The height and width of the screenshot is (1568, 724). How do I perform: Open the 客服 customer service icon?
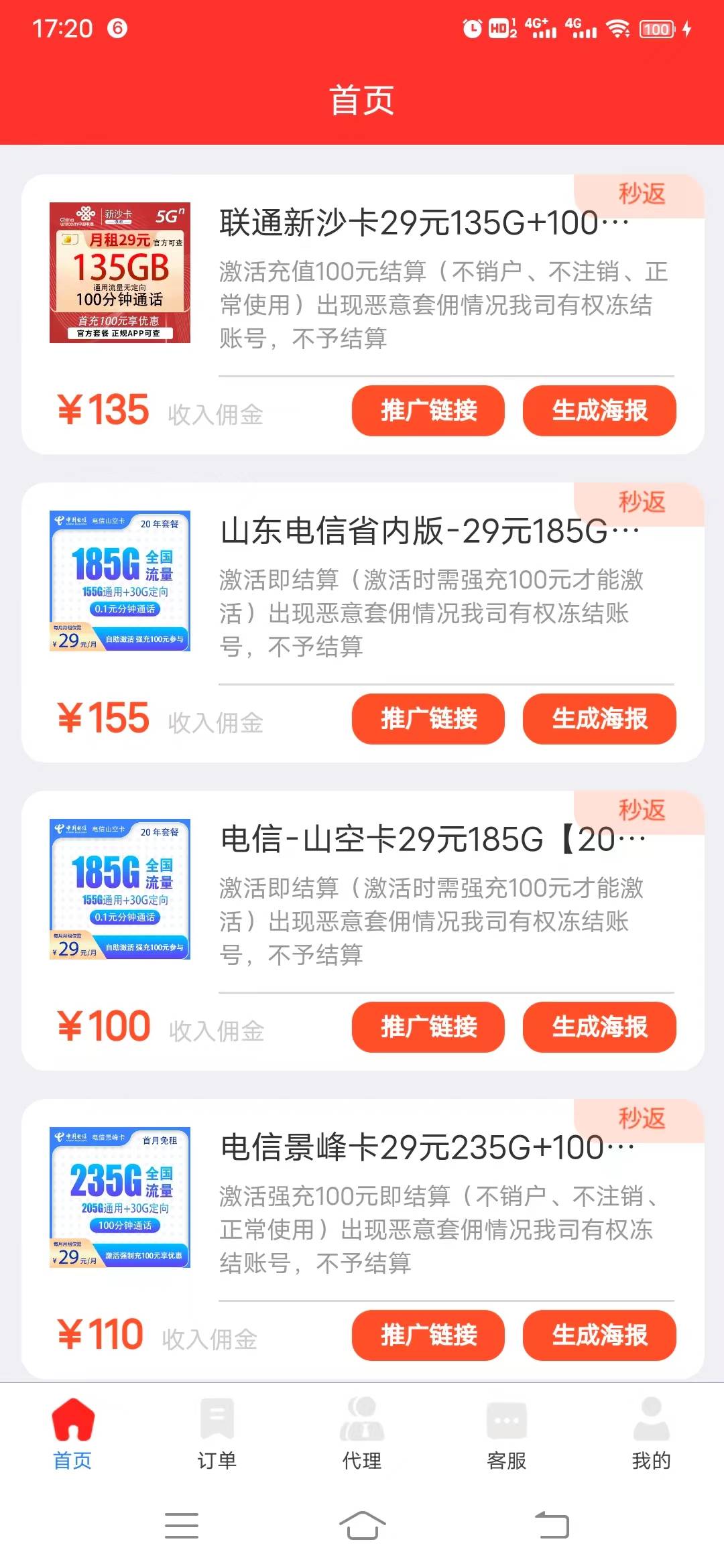(507, 1417)
